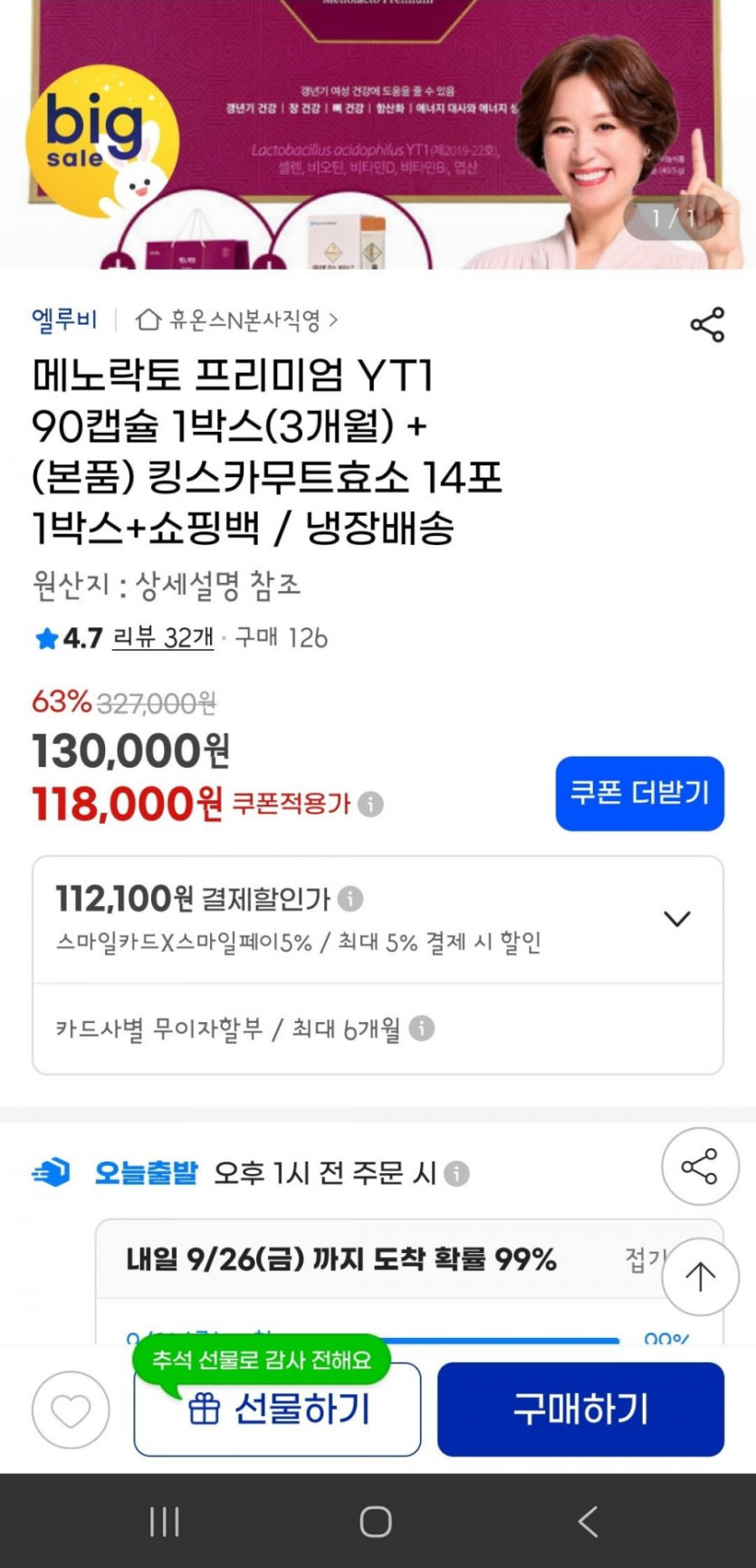Tap 구매하기 to purchase
This screenshot has height=1568, width=756.
[x=580, y=1410]
